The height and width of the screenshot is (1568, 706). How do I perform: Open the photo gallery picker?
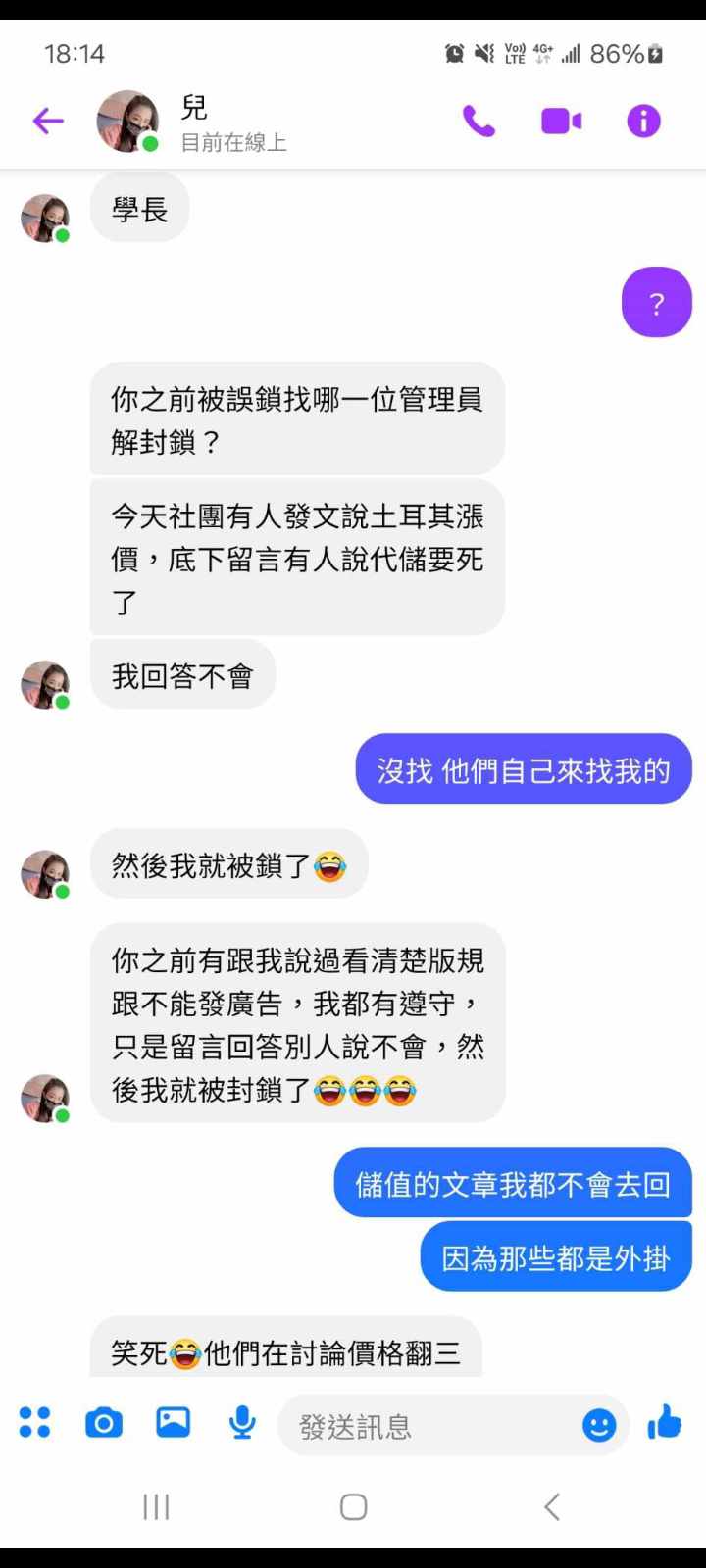[x=174, y=1422]
